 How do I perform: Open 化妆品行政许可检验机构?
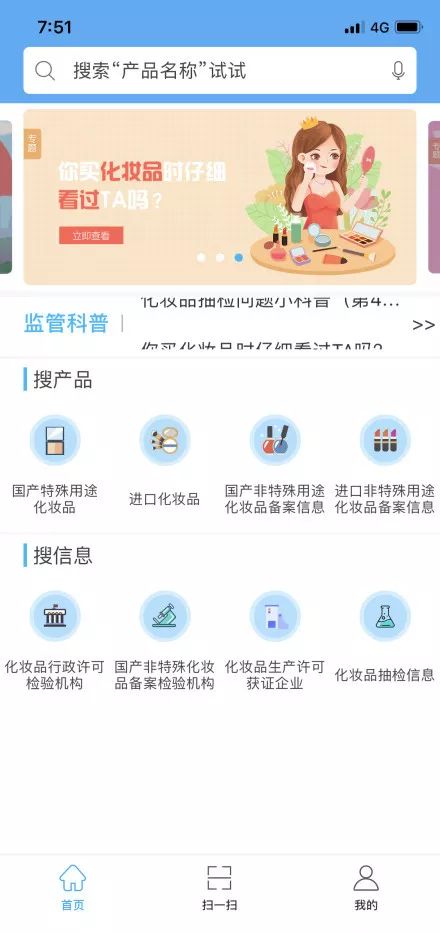[x=55, y=641]
